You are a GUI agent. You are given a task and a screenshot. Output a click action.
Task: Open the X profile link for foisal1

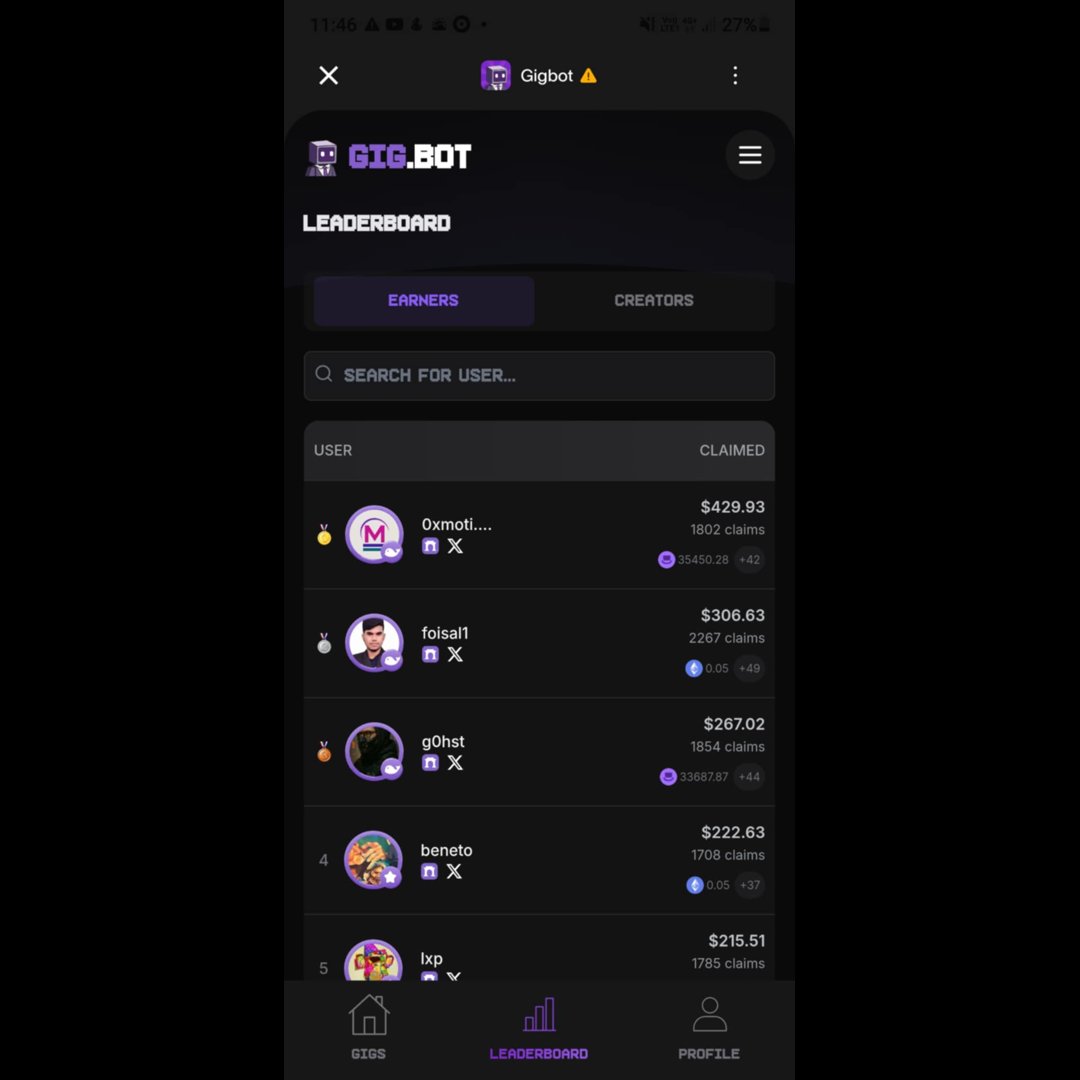[455, 654]
